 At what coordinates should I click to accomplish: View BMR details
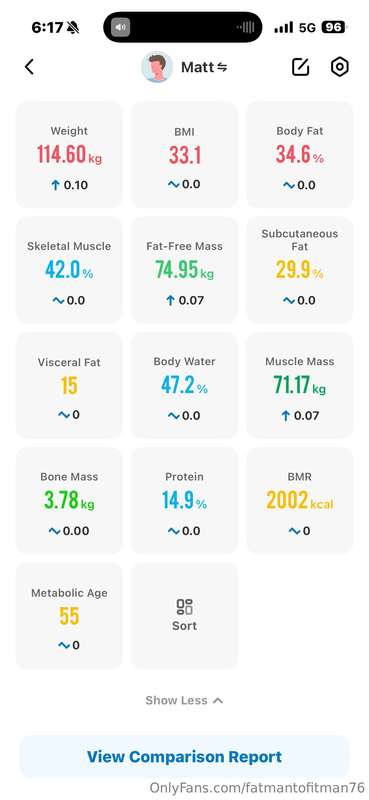click(x=300, y=501)
